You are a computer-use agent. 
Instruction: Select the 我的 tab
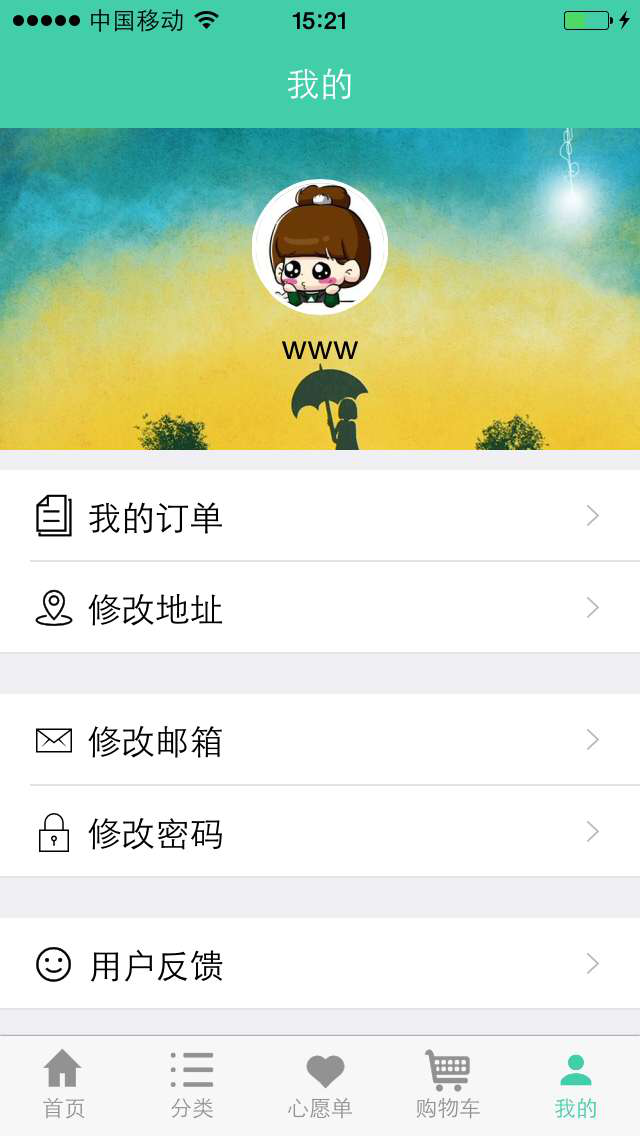pos(576,1084)
